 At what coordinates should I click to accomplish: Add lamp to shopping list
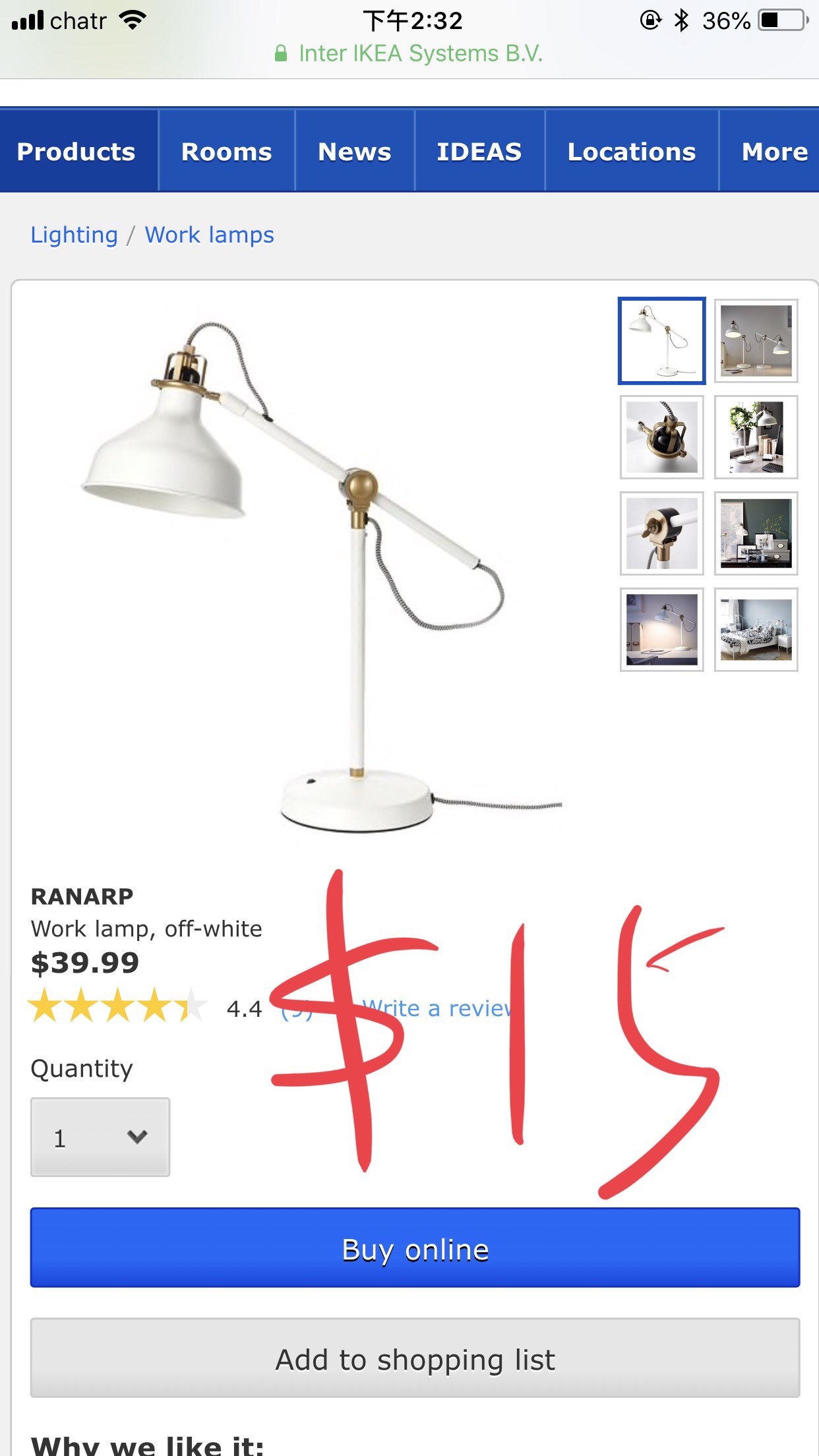[415, 1358]
